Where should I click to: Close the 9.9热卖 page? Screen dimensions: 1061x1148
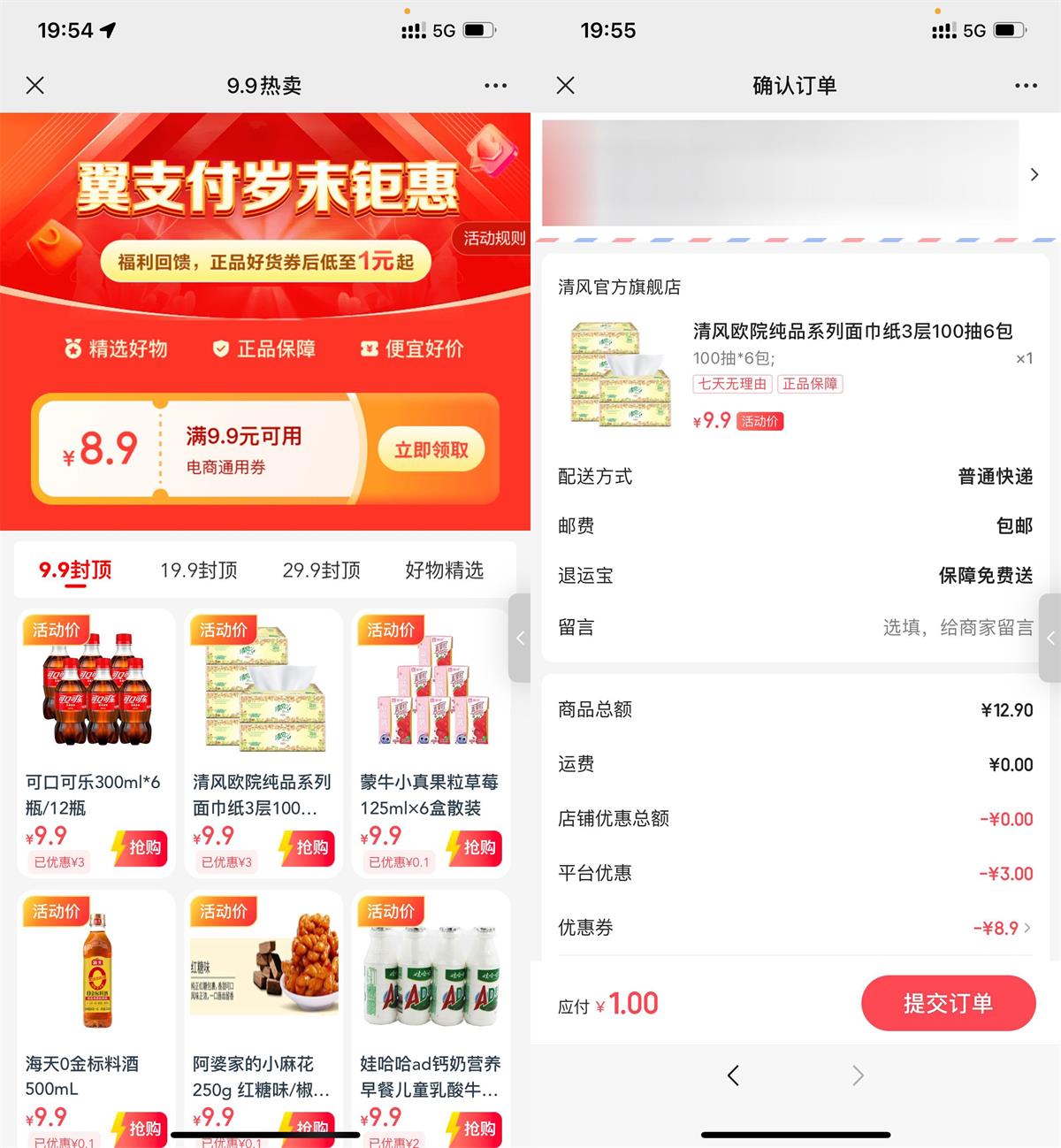(x=35, y=85)
